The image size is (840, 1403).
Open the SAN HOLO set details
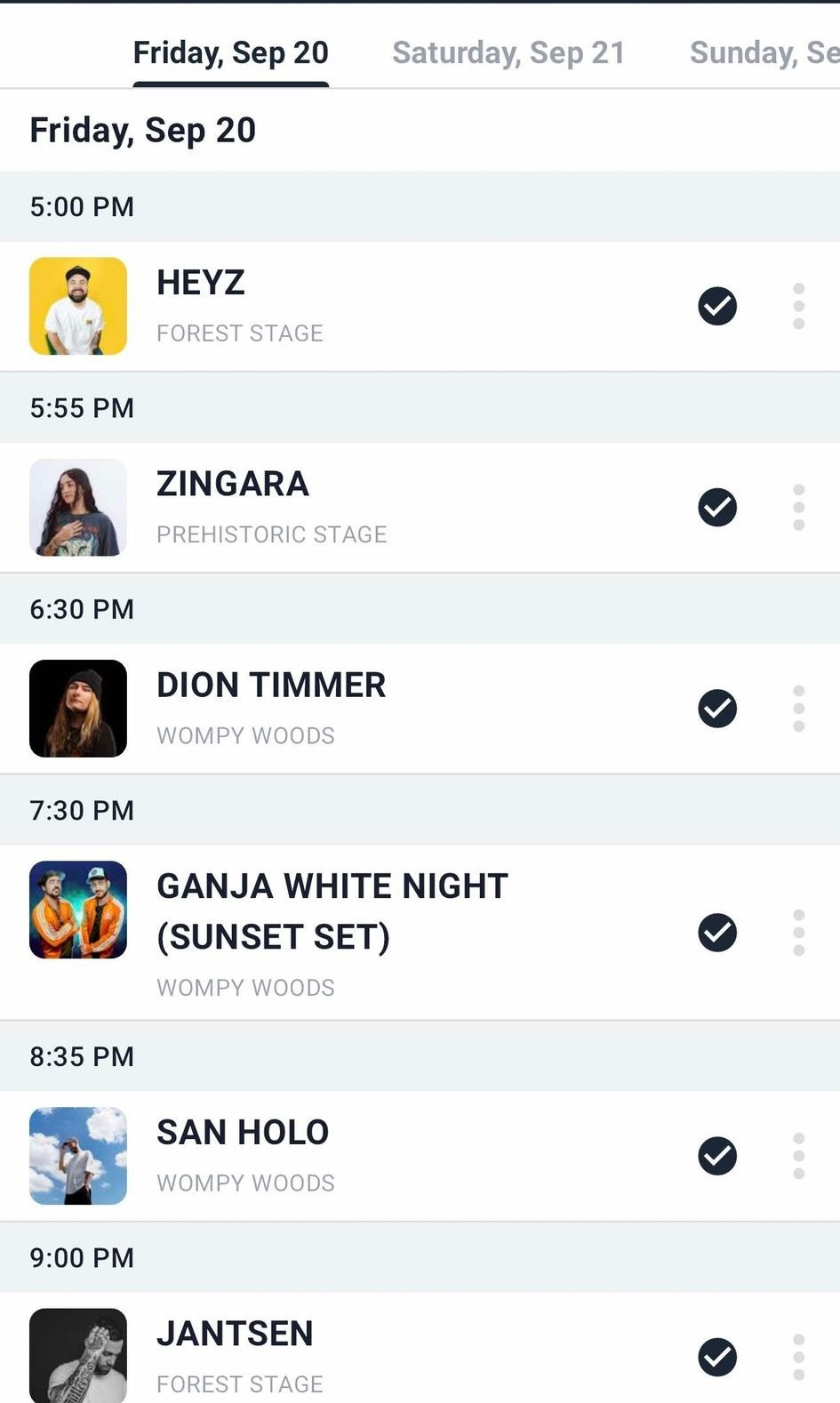[x=420, y=1156]
